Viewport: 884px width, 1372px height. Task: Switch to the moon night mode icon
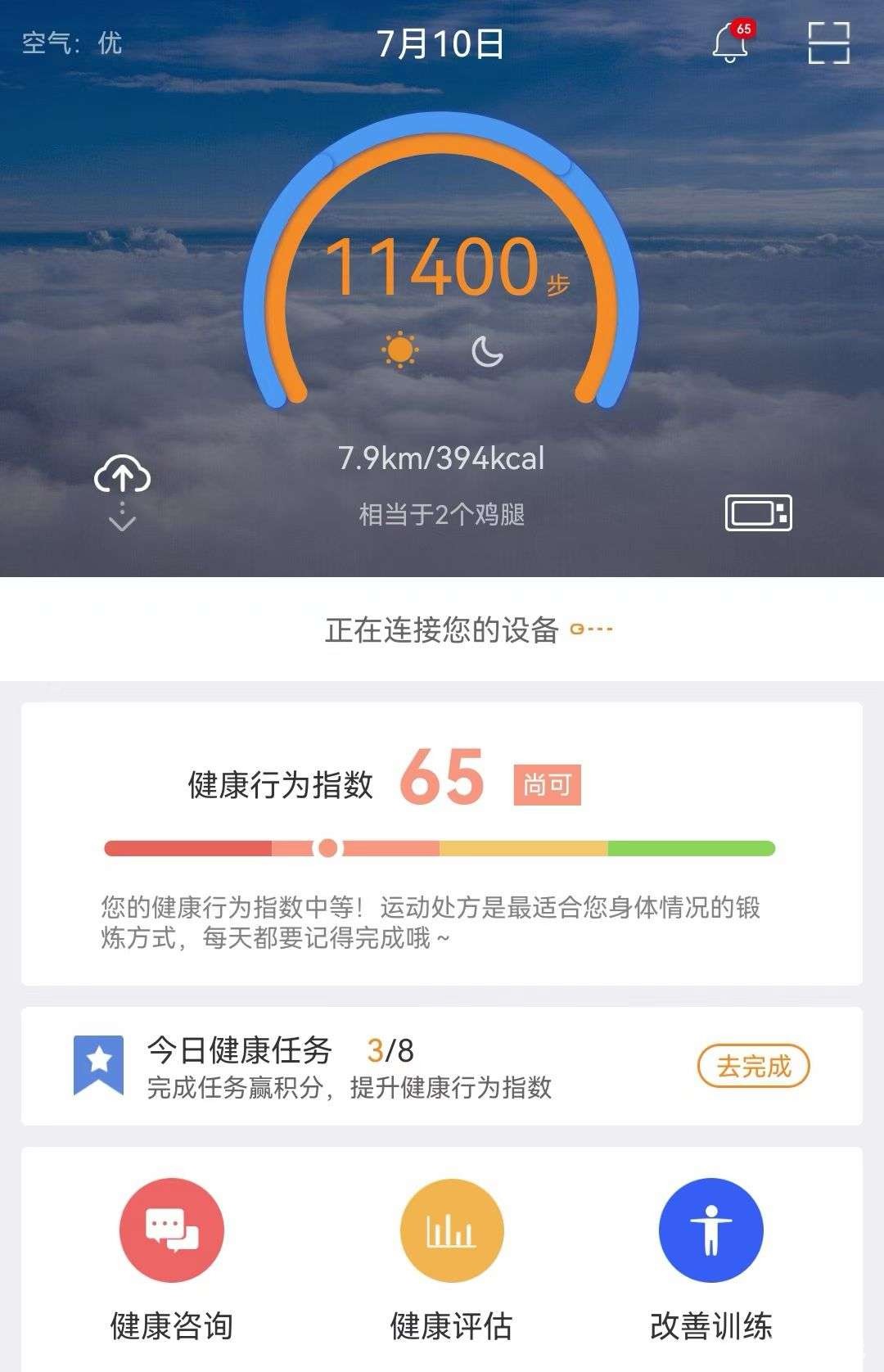(x=487, y=352)
